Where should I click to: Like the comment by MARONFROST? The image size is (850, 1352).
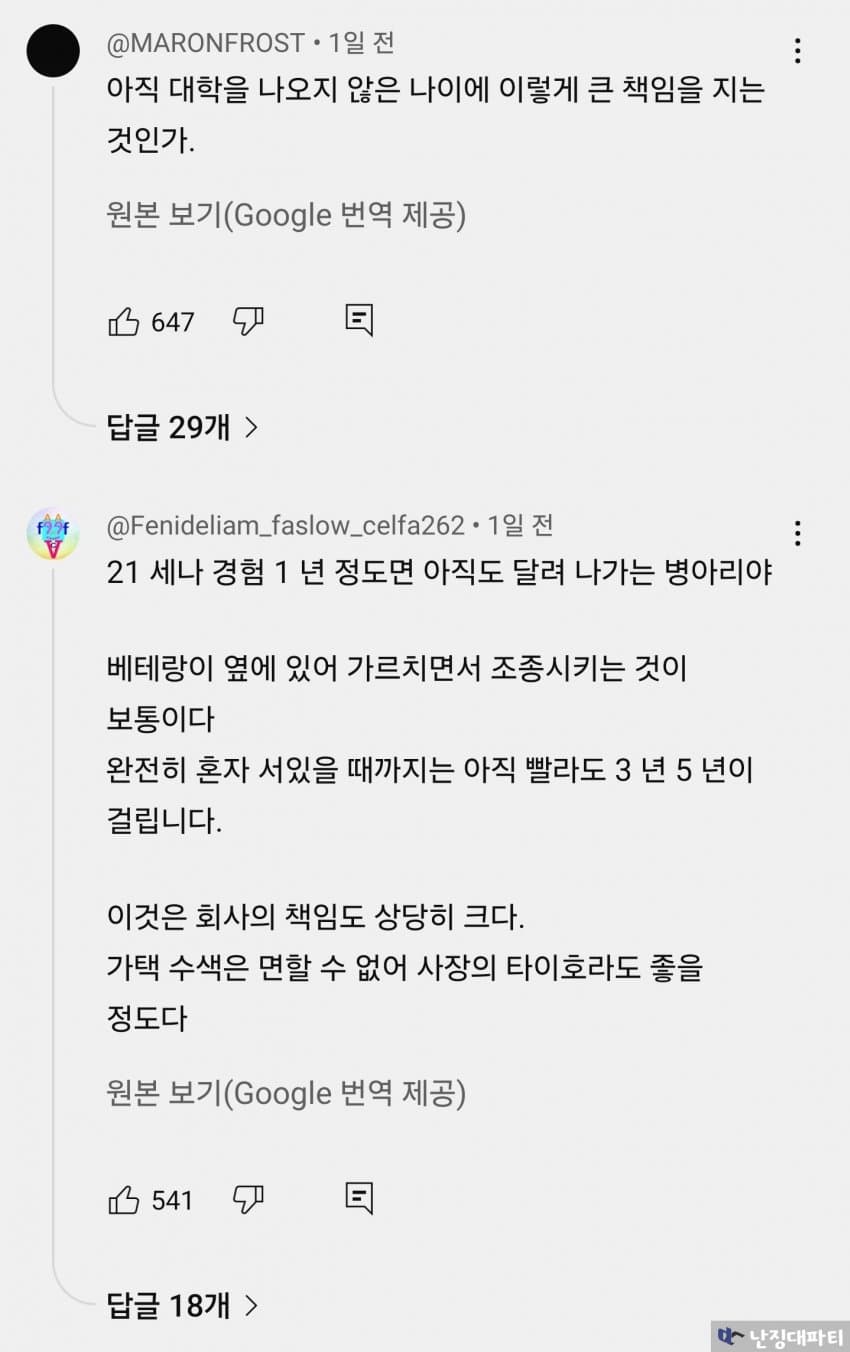click(x=124, y=321)
